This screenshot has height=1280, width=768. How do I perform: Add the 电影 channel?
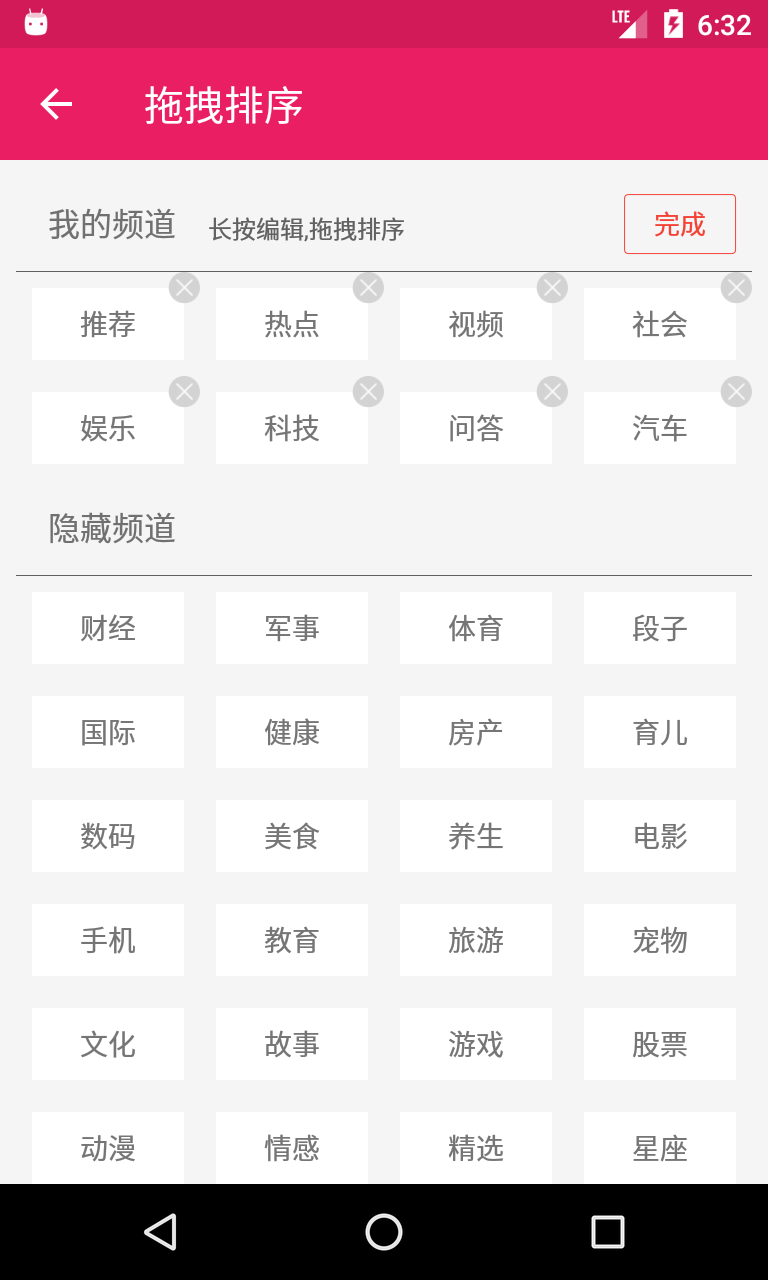point(660,836)
